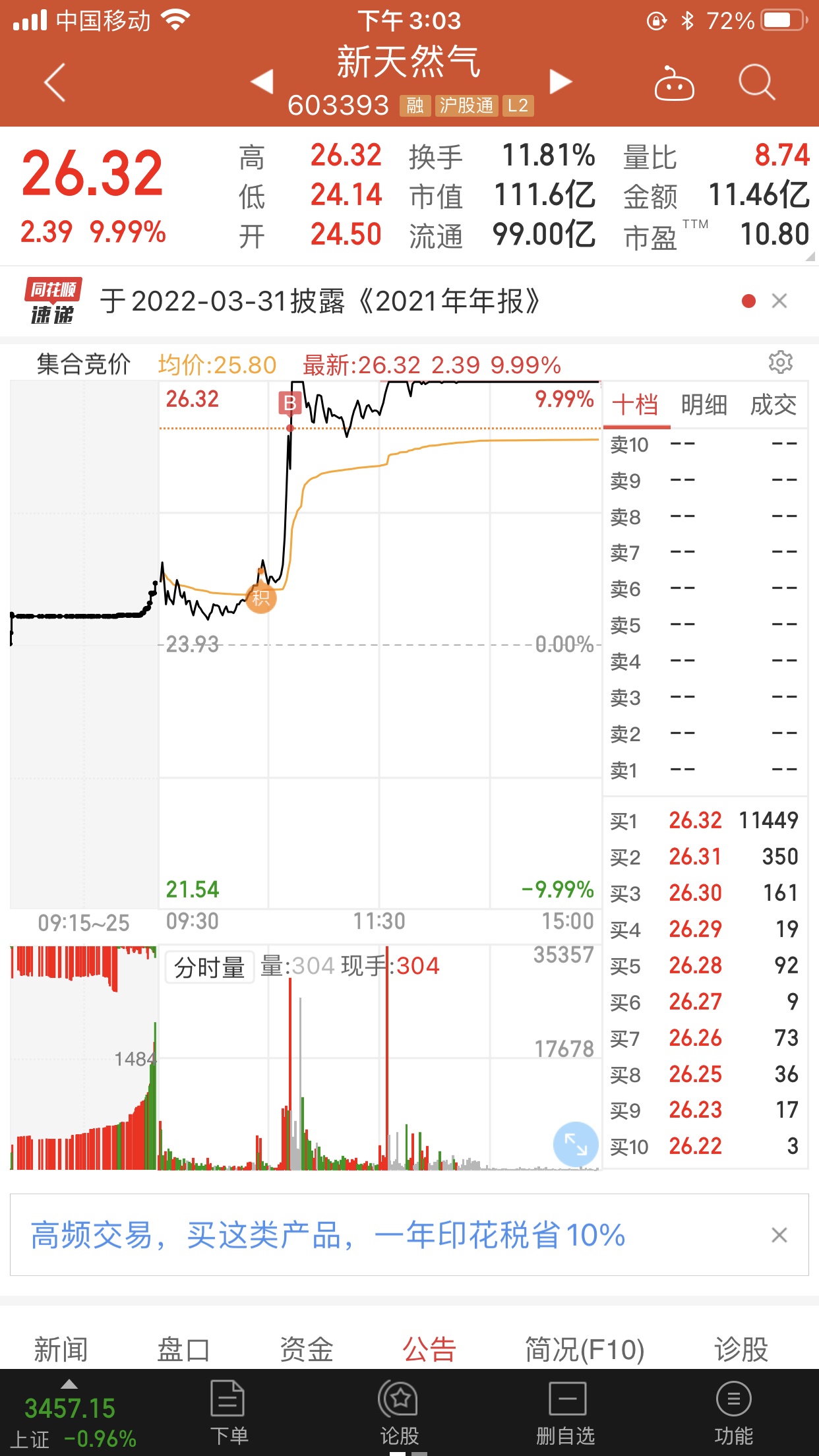Open the 分时量 indicator selector
Screen dimensions: 819x1456
click(x=210, y=967)
